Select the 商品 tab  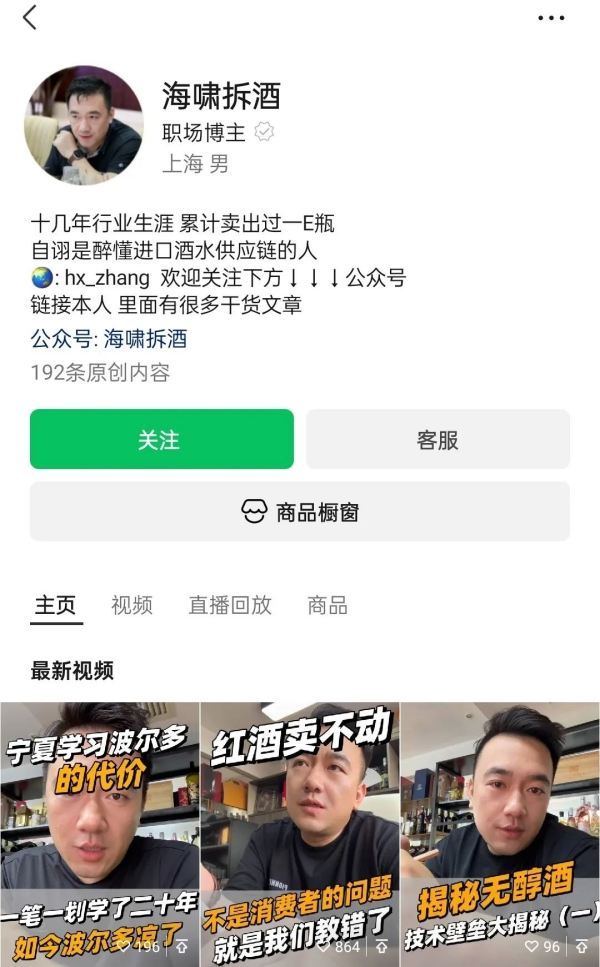327,605
